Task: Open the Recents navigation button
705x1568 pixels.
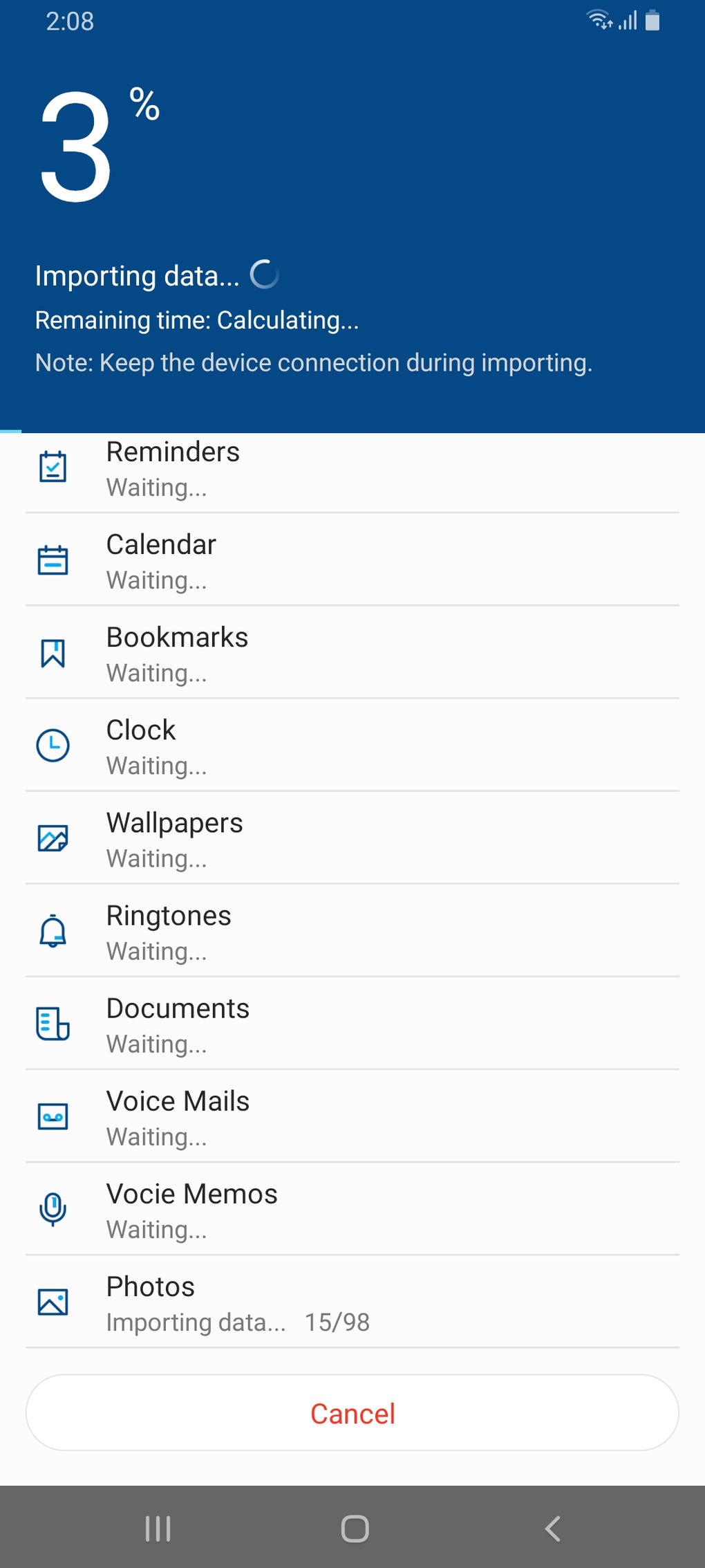Action: click(158, 1529)
